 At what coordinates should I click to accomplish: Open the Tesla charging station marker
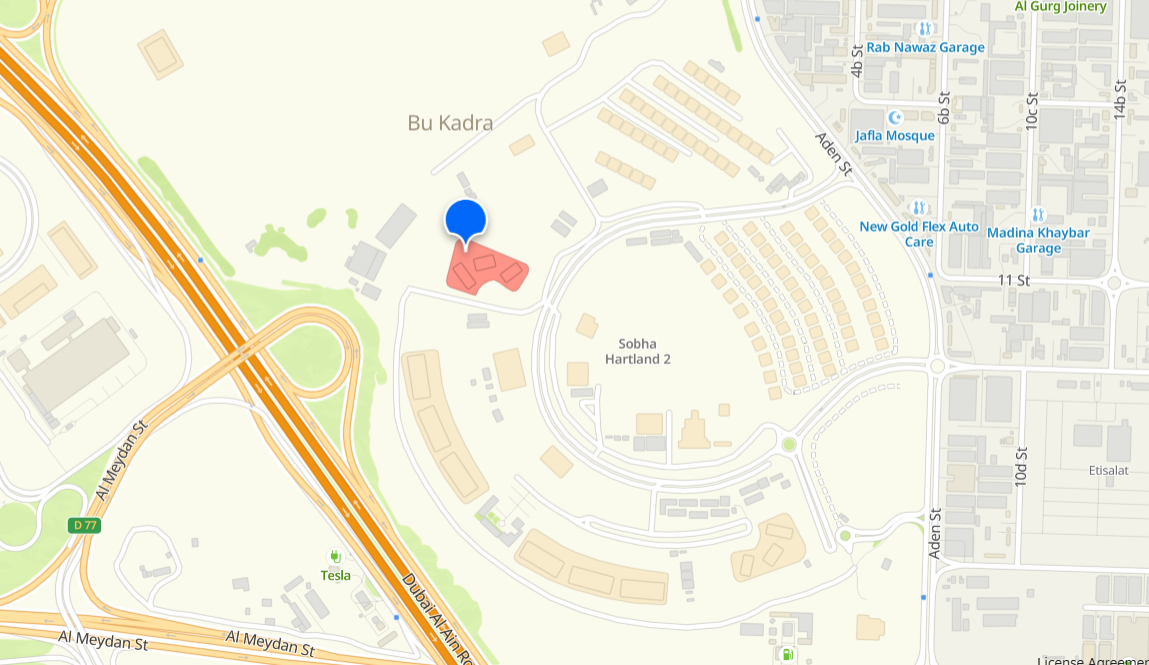click(x=335, y=557)
